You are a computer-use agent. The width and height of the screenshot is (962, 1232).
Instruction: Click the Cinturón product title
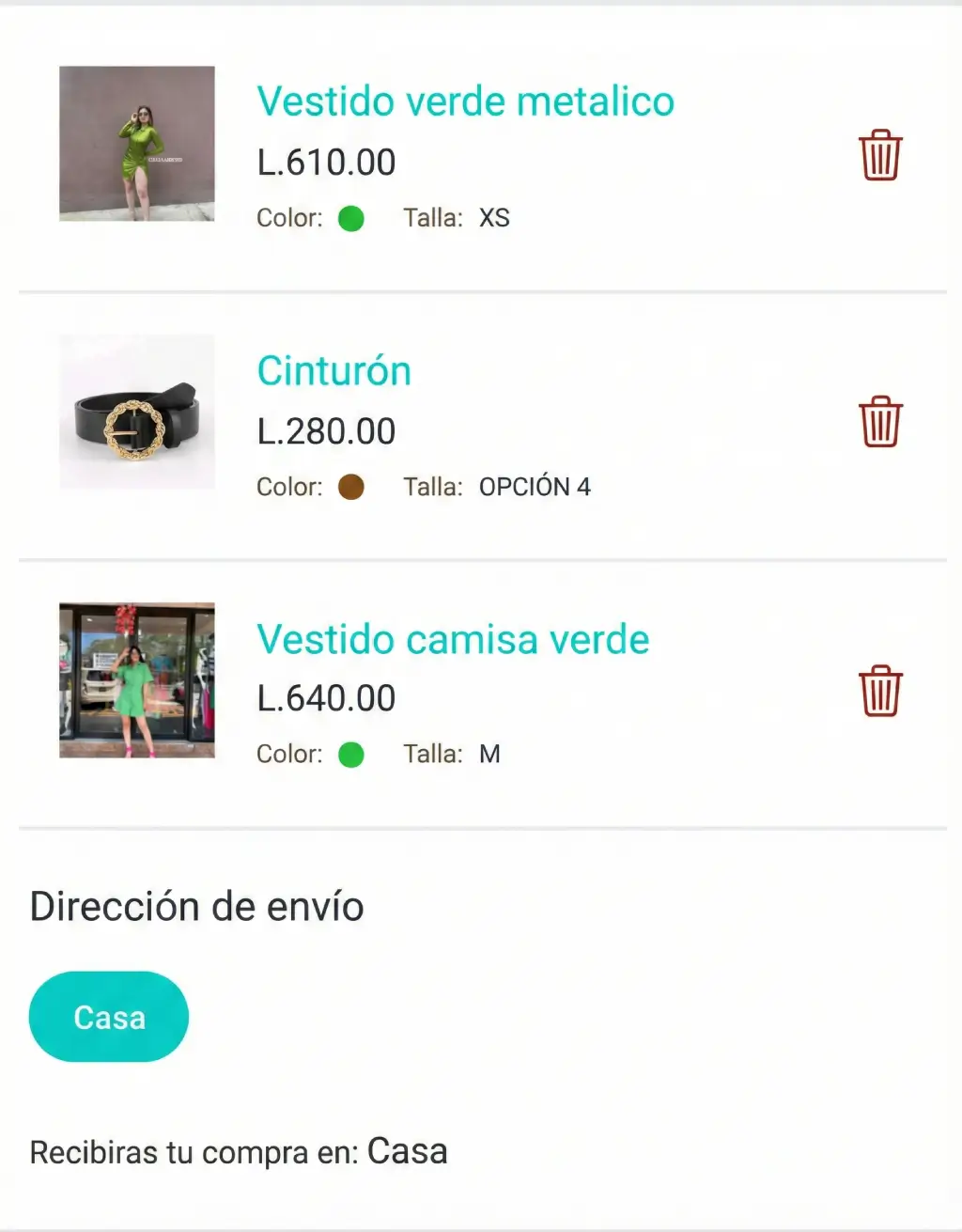334,370
